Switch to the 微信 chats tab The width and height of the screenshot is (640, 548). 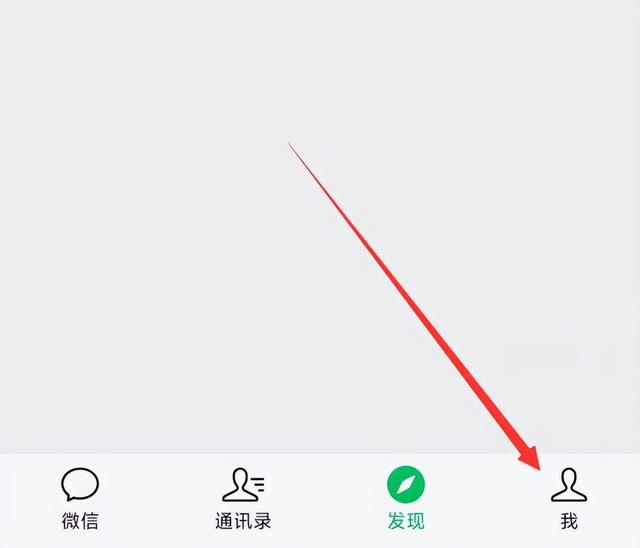80,498
